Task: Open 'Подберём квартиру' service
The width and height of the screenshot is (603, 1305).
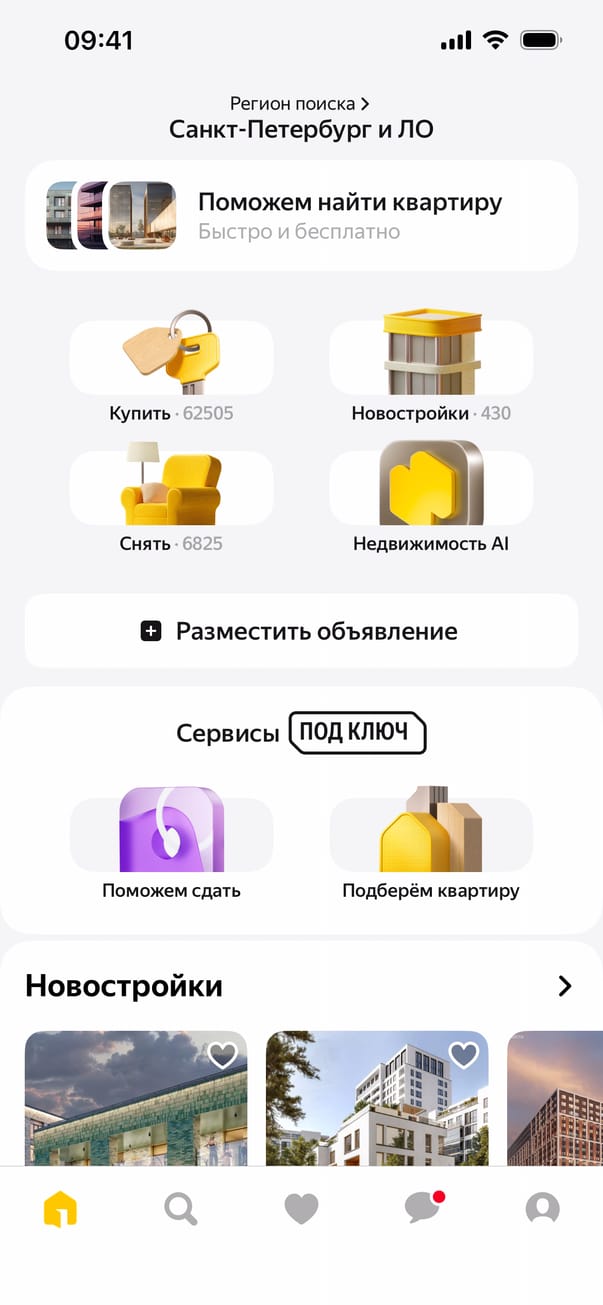Action: pyautogui.click(x=431, y=845)
